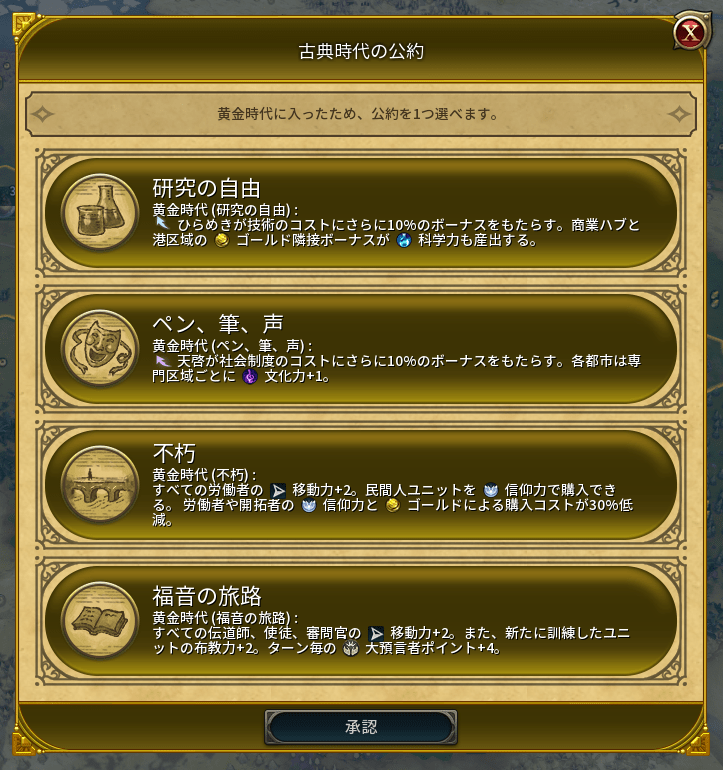This screenshot has height=770, width=723.
Task: Select the 研究の自由 dedication
Action: pos(362,212)
